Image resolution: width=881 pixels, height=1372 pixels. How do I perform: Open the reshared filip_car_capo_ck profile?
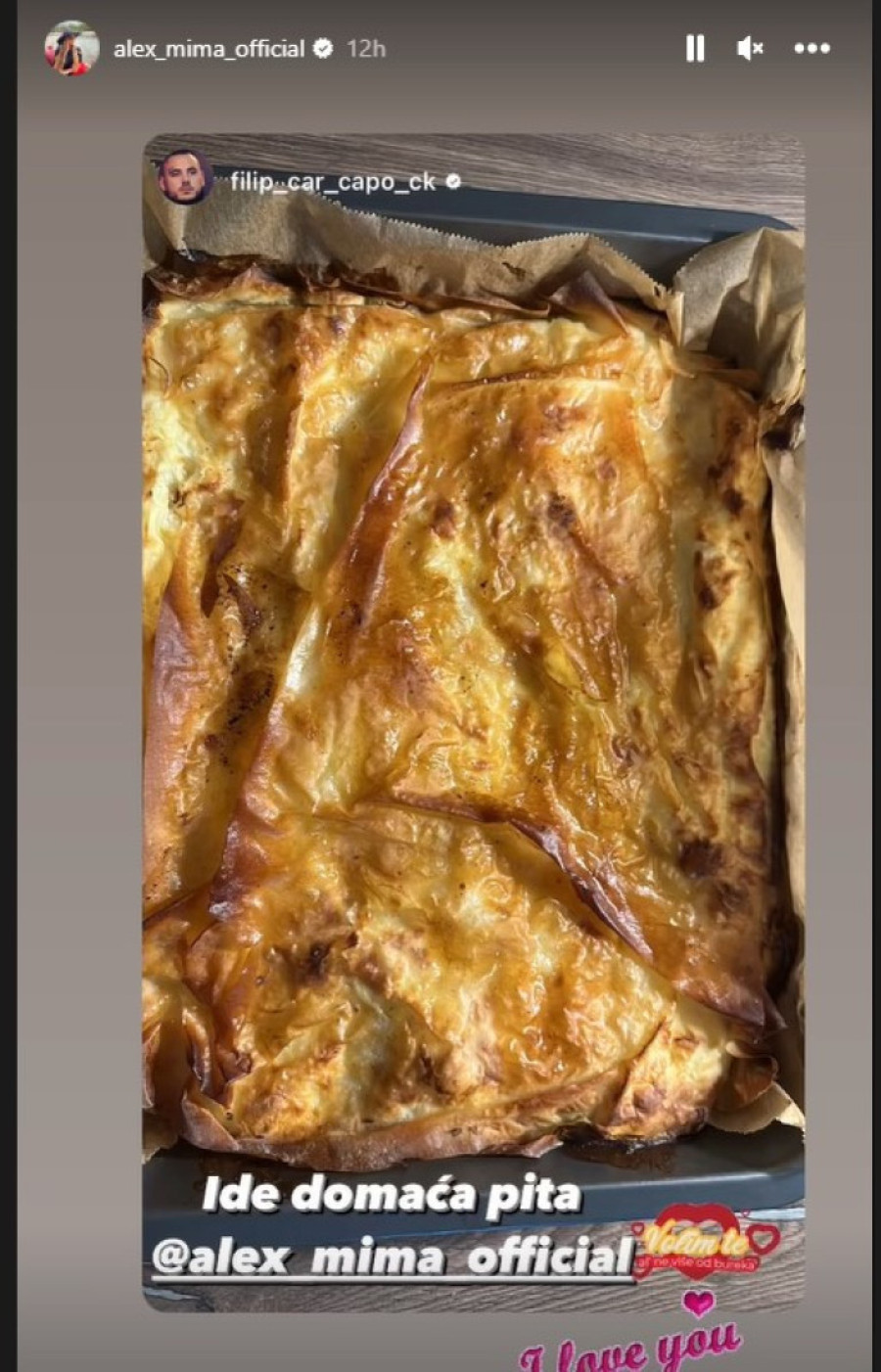(x=333, y=182)
